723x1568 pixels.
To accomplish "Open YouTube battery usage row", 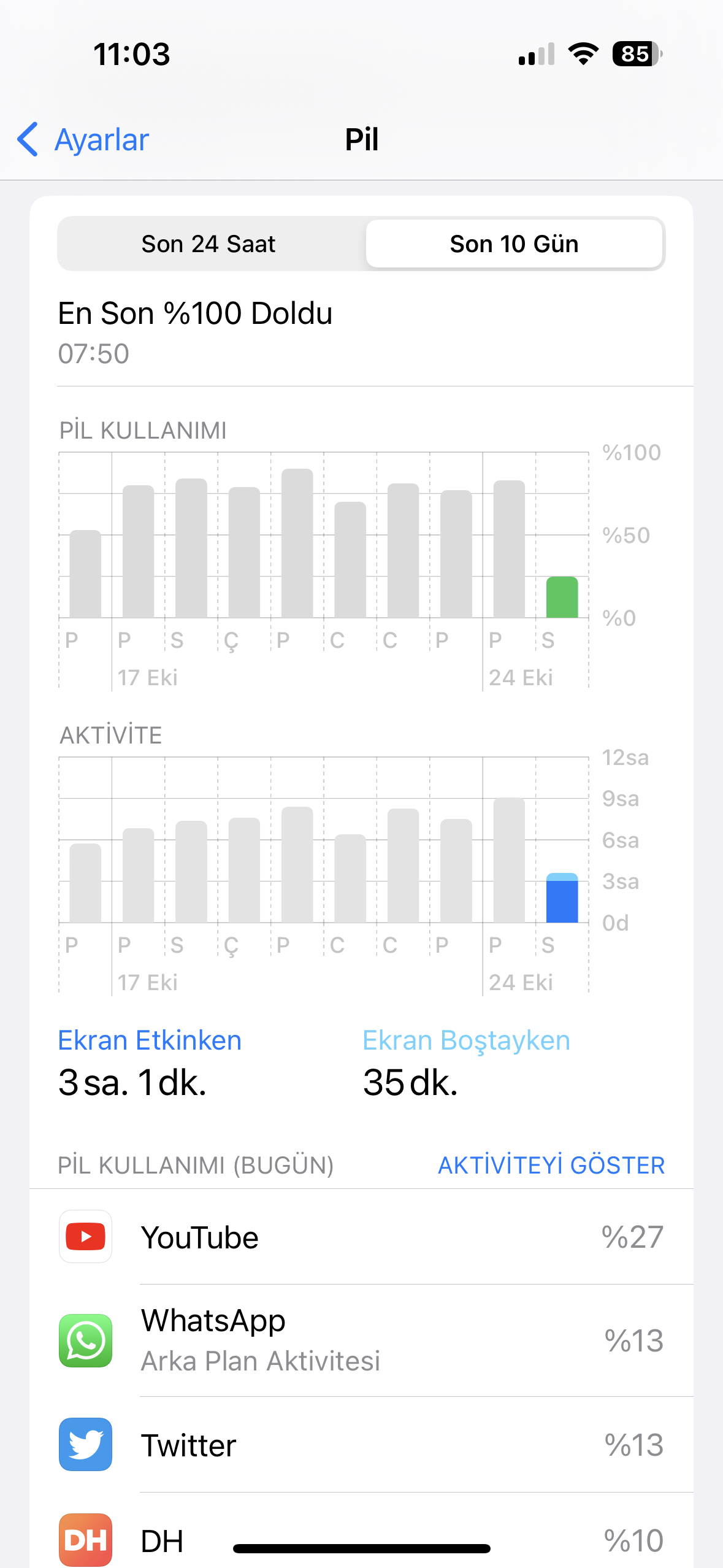I will coord(362,1237).
